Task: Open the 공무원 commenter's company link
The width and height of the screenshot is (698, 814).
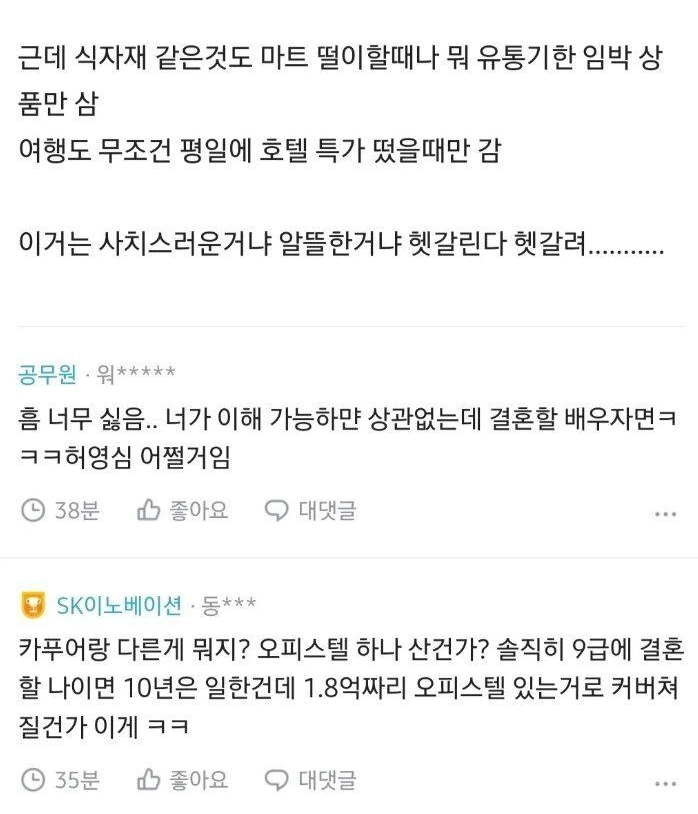Action: tap(47, 374)
